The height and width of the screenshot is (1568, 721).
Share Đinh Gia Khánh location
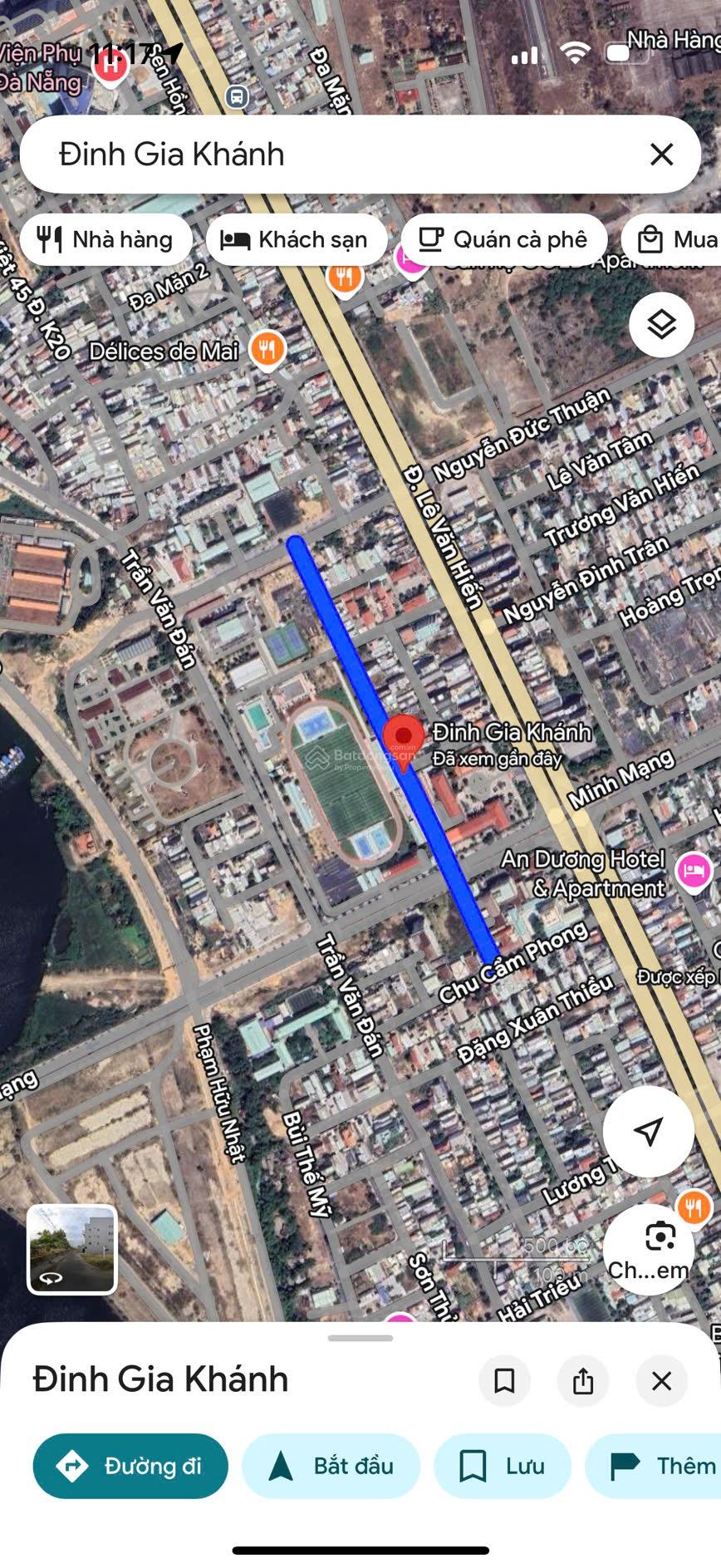[583, 1381]
